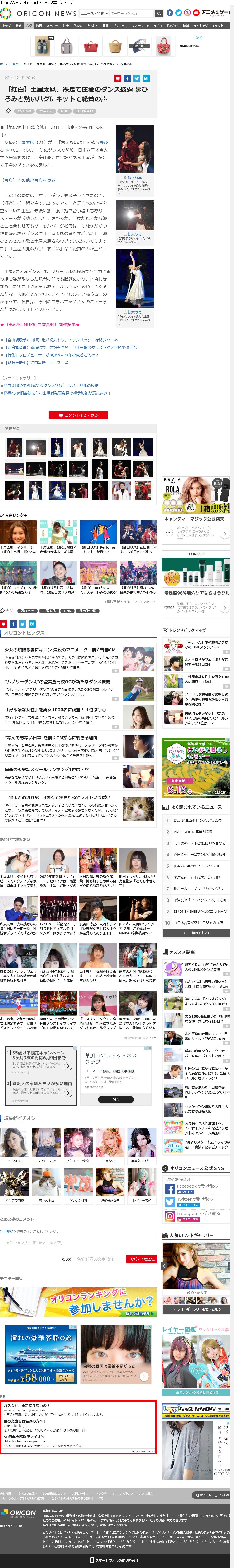Viewport: 234px width, 1568px height.
Task: Open the ニュース・特集 search category dropdown
Action: [x=93, y=13]
